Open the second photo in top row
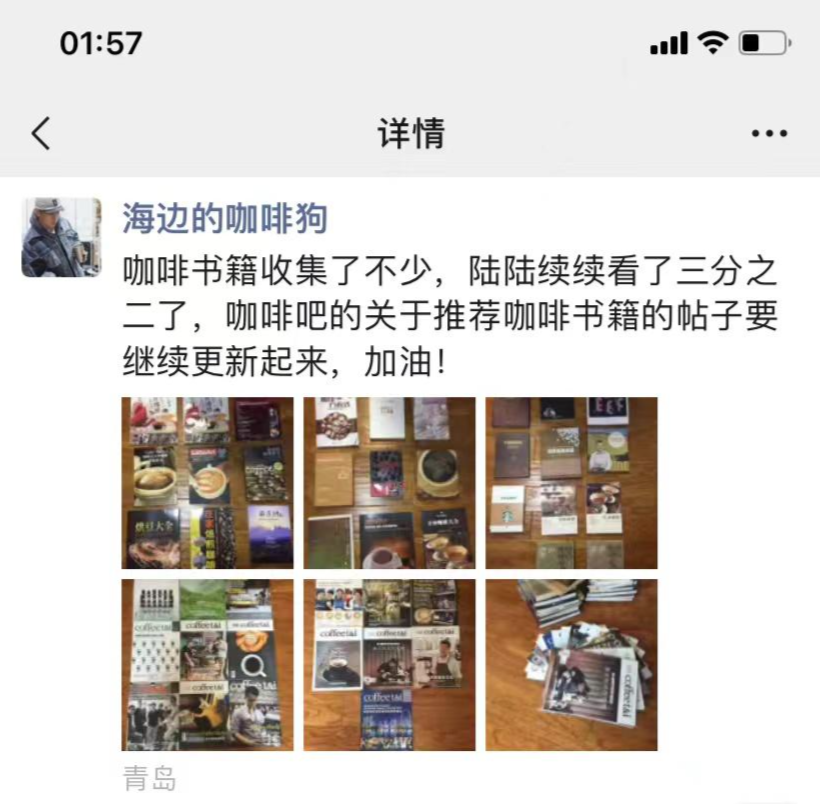The height and width of the screenshot is (804, 820). click(x=390, y=483)
